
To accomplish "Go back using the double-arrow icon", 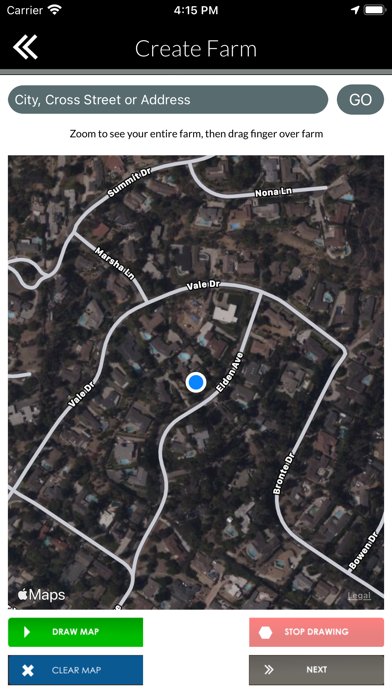I will pyautogui.click(x=25, y=47).
